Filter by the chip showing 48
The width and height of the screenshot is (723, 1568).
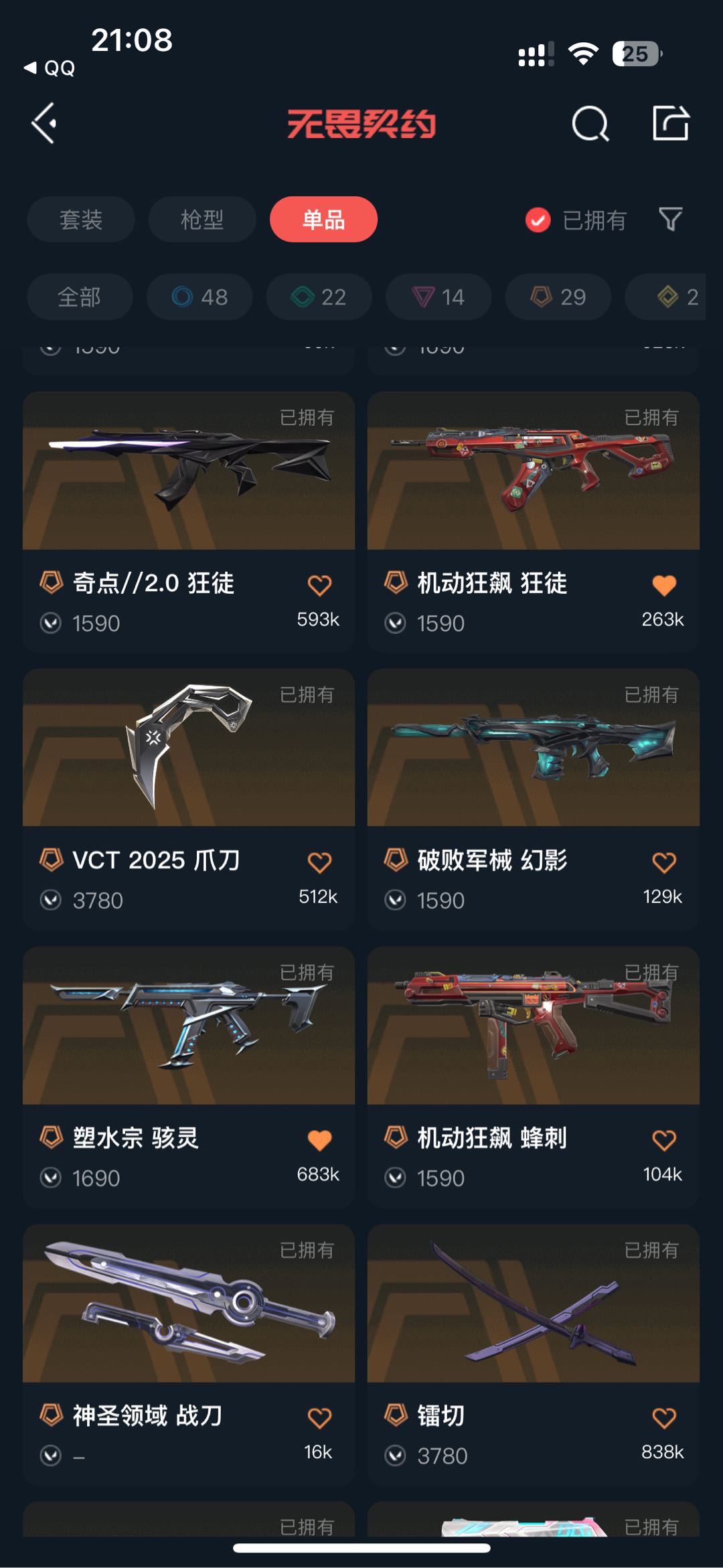pyautogui.click(x=199, y=297)
